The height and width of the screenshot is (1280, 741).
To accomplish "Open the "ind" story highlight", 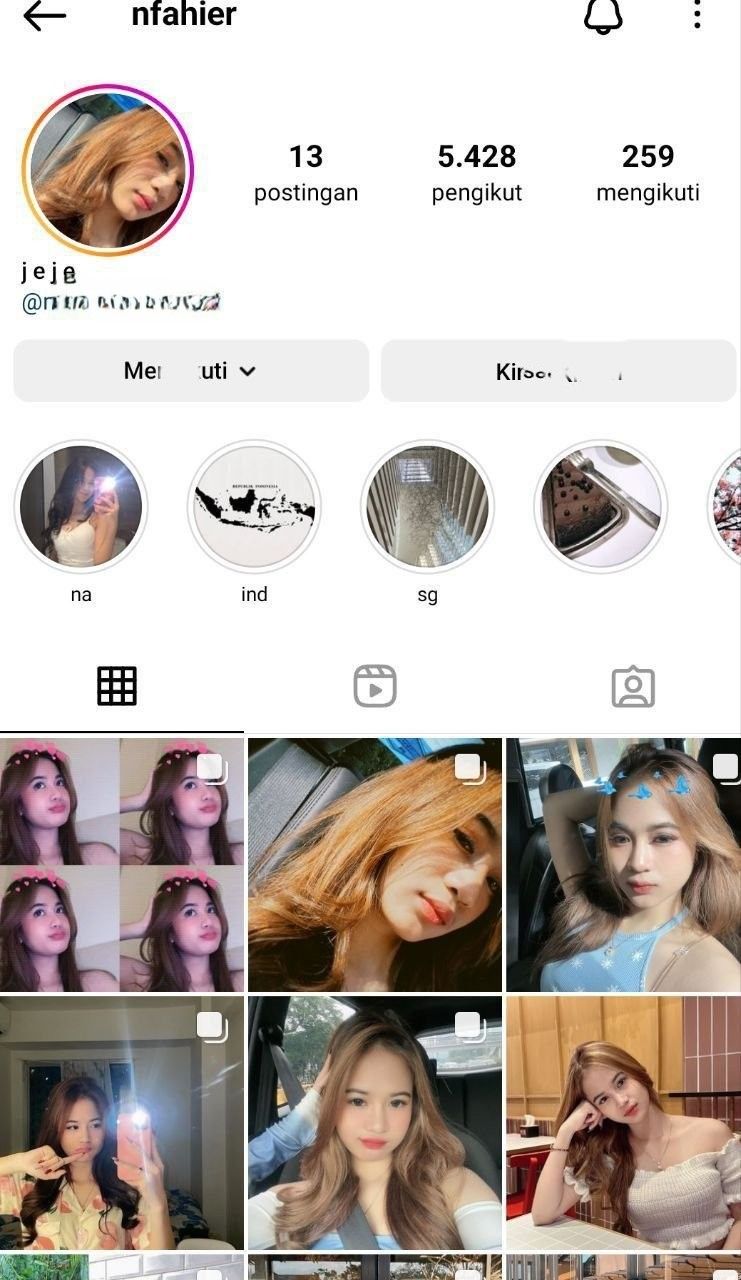I will 254,507.
